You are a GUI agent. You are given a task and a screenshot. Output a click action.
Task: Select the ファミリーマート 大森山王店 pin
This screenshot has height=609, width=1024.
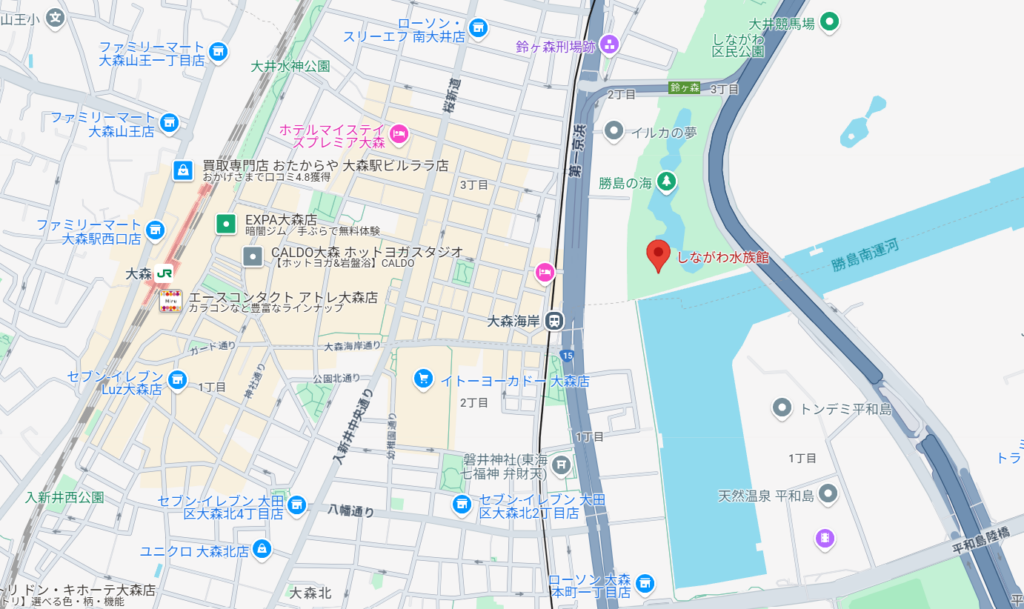coord(169,123)
